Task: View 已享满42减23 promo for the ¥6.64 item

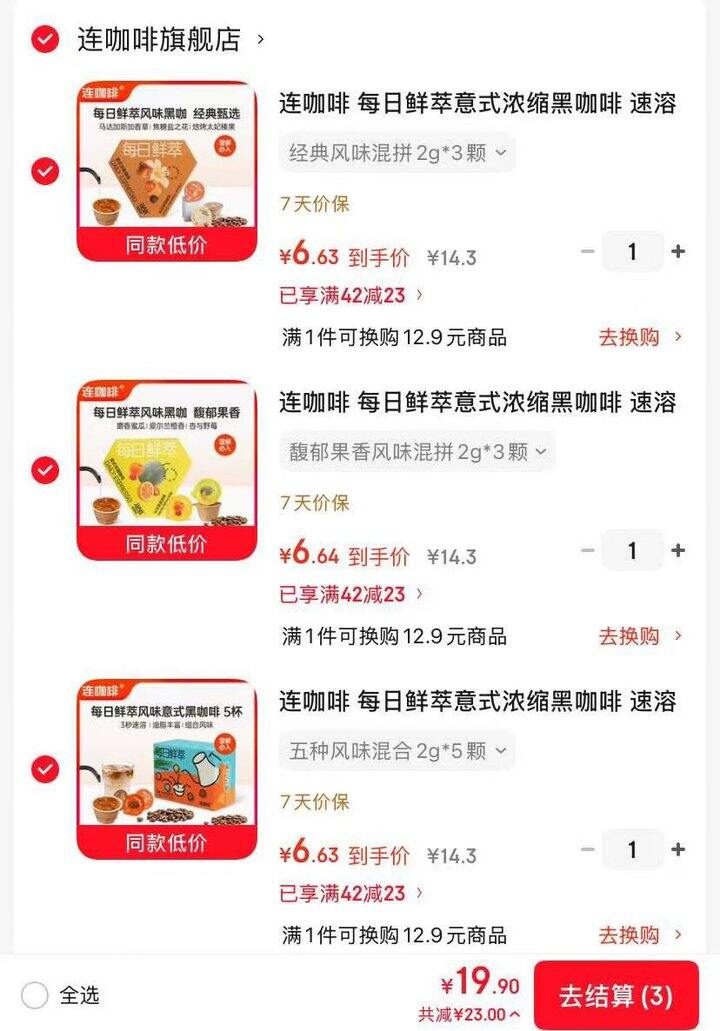Action: click(351, 594)
